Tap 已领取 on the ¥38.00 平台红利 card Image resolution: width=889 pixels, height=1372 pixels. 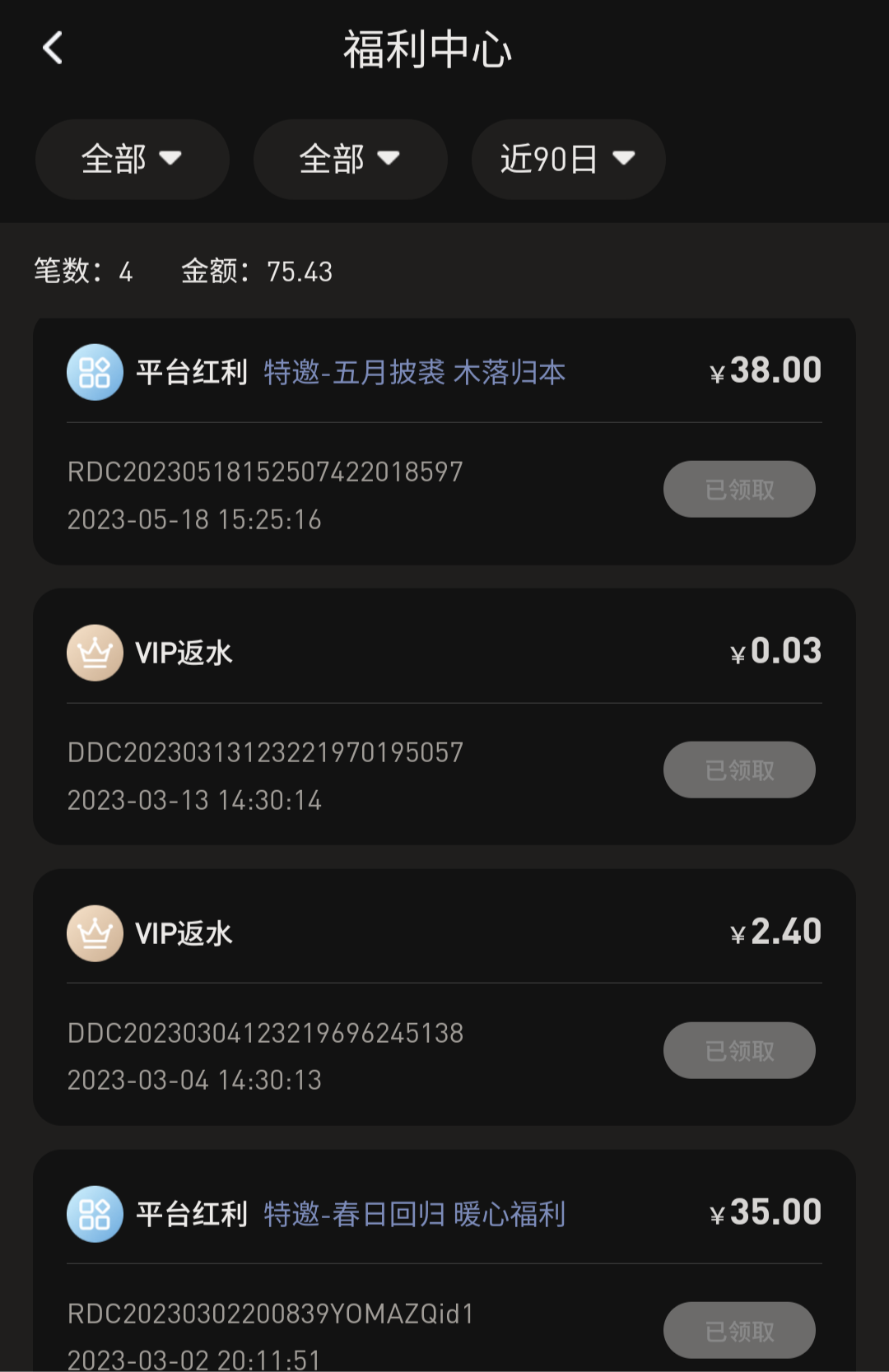(x=739, y=490)
